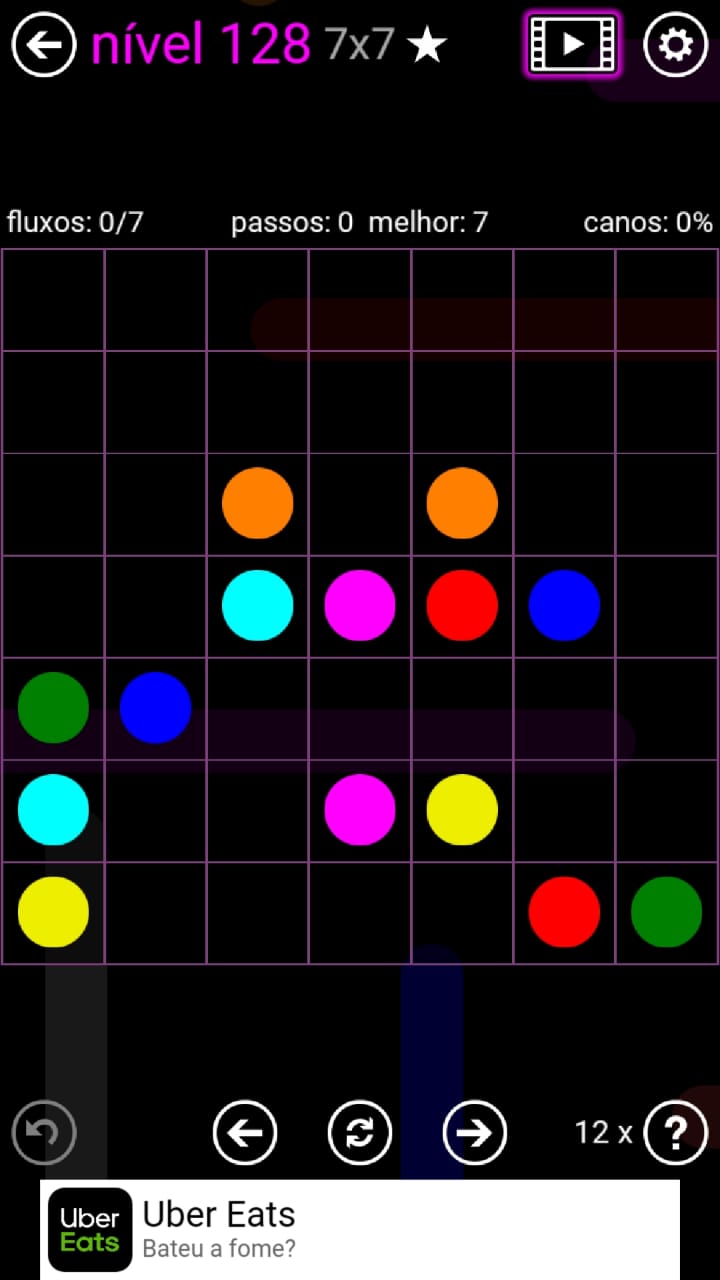Viewport: 720px width, 1280px height.
Task: Open the video film icon
Action: [x=572, y=44]
